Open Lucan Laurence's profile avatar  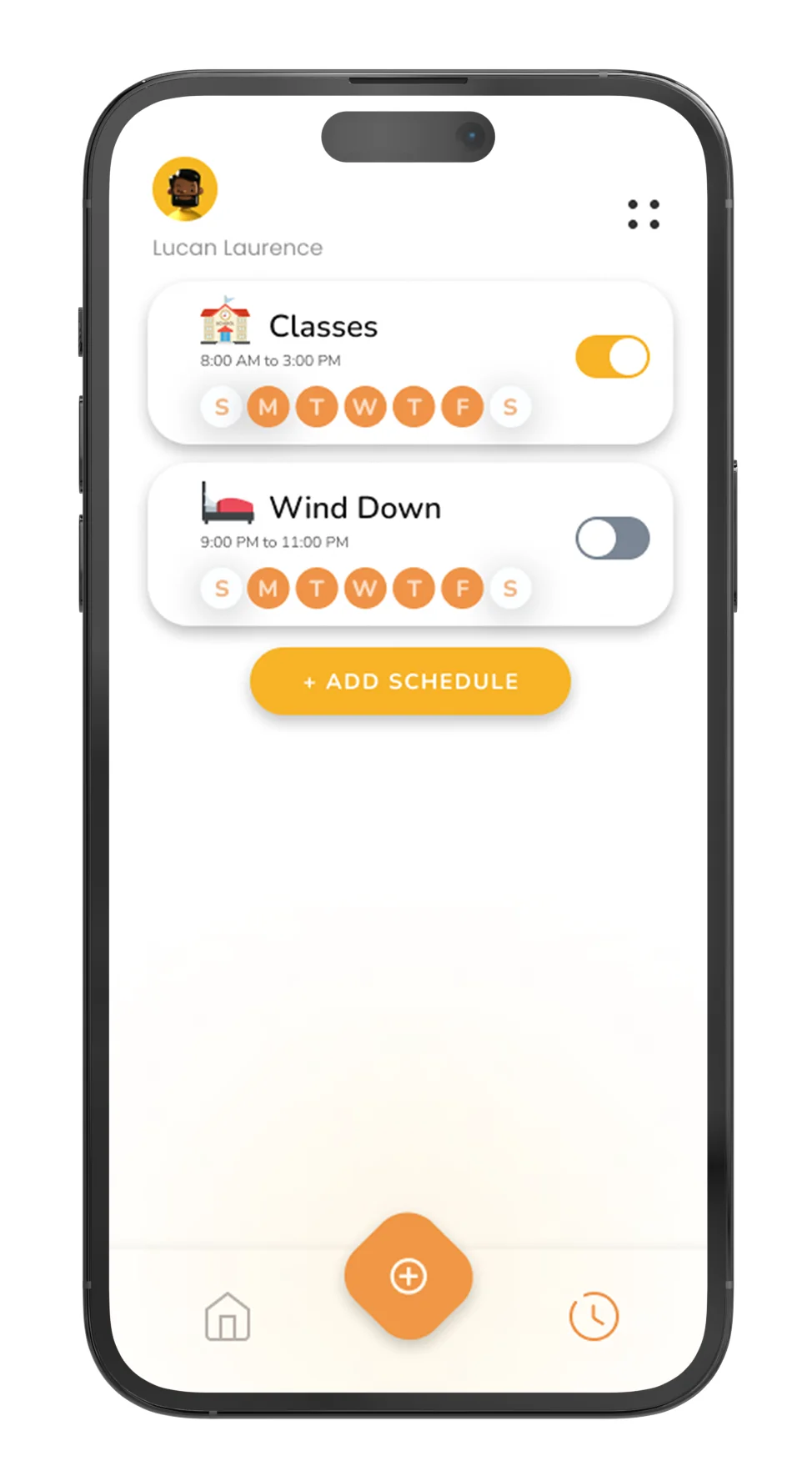185,189
